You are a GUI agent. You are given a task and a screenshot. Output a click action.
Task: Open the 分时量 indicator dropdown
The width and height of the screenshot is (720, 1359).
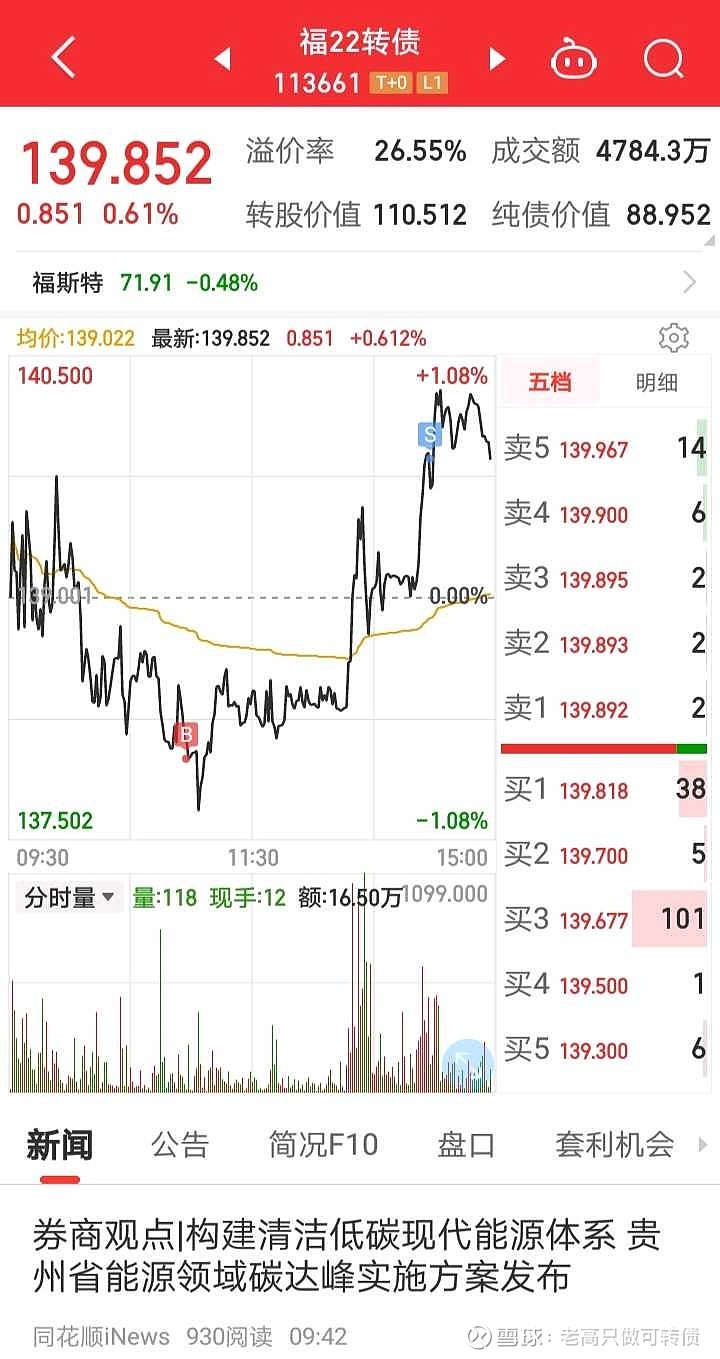coord(69,897)
